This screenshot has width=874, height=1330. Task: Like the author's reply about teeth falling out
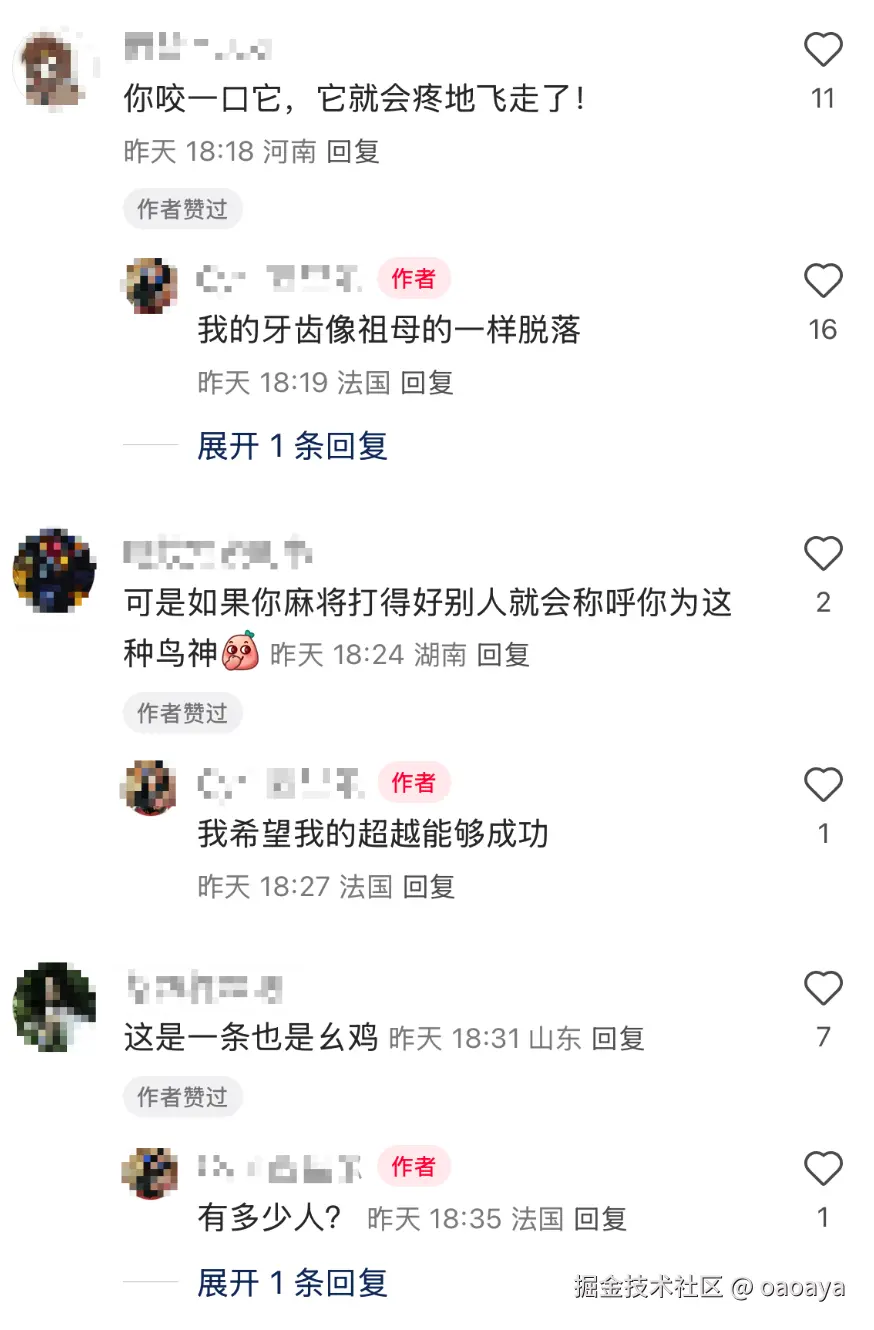coord(823,281)
